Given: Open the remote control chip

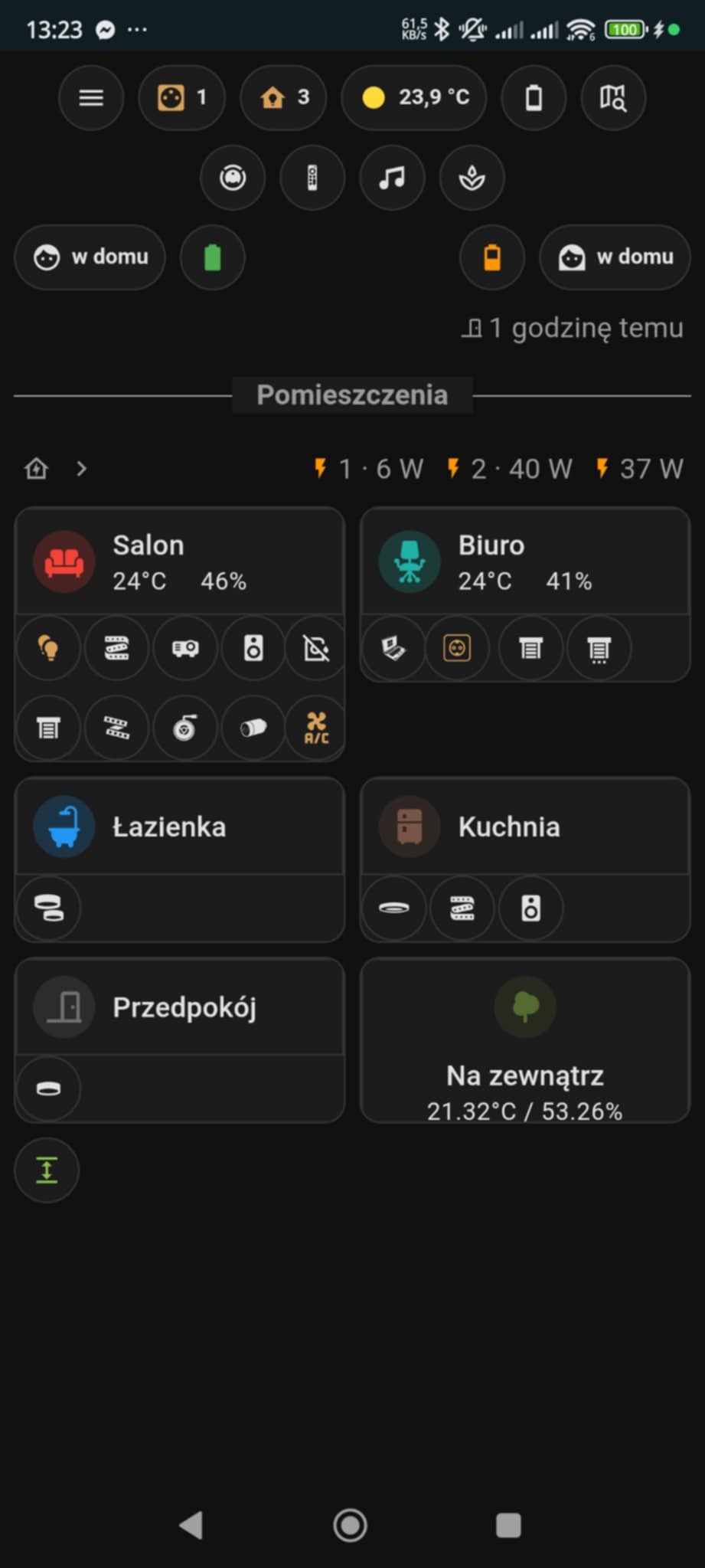Looking at the screenshot, I should pos(312,178).
